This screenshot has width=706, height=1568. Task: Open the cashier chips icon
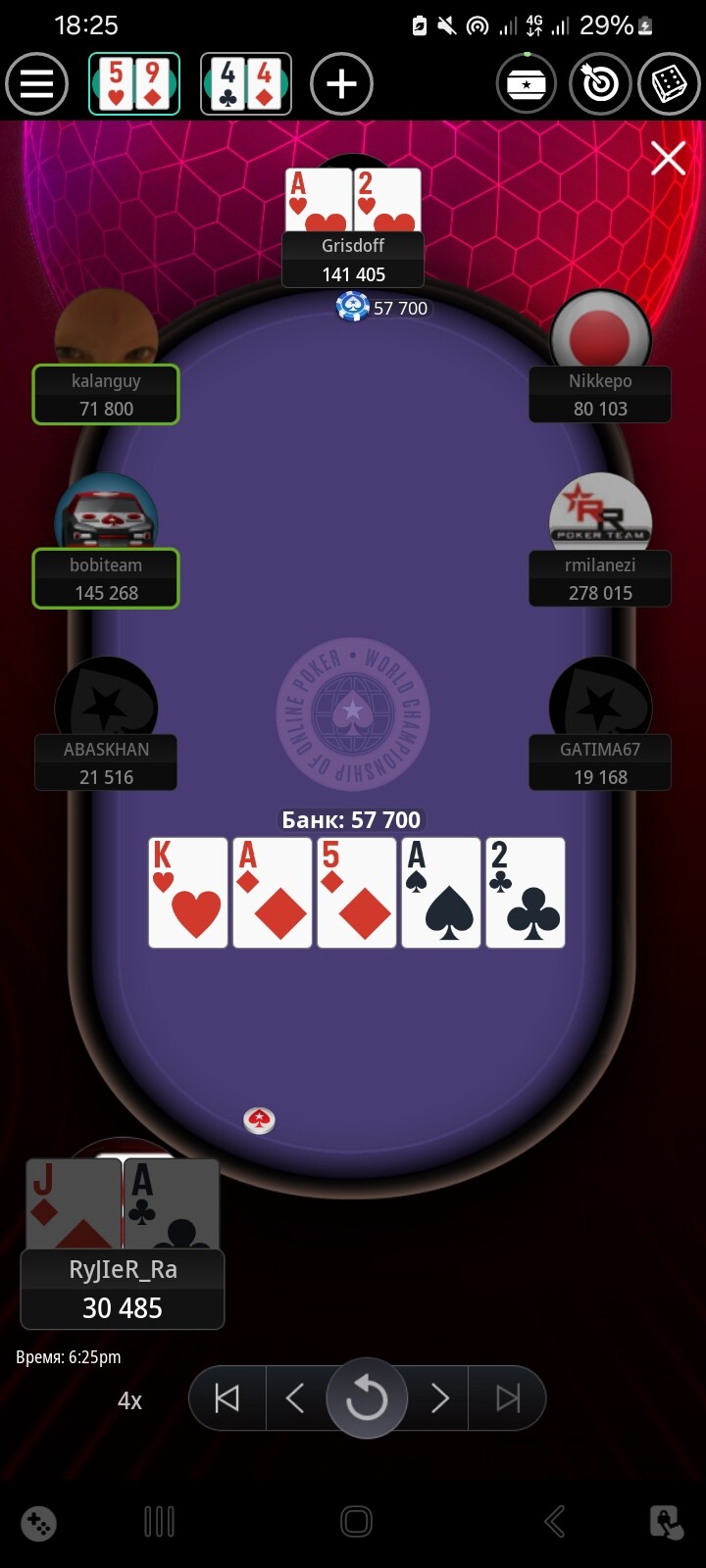[527, 84]
